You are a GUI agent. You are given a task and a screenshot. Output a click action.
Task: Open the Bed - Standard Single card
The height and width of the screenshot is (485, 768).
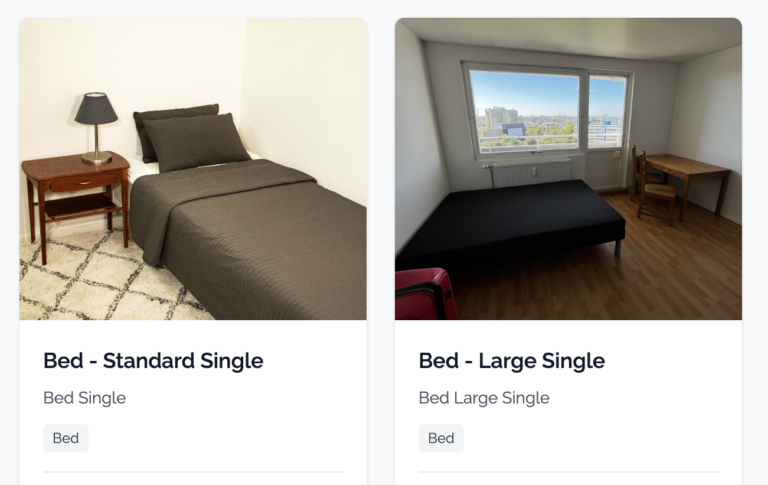(x=153, y=361)
